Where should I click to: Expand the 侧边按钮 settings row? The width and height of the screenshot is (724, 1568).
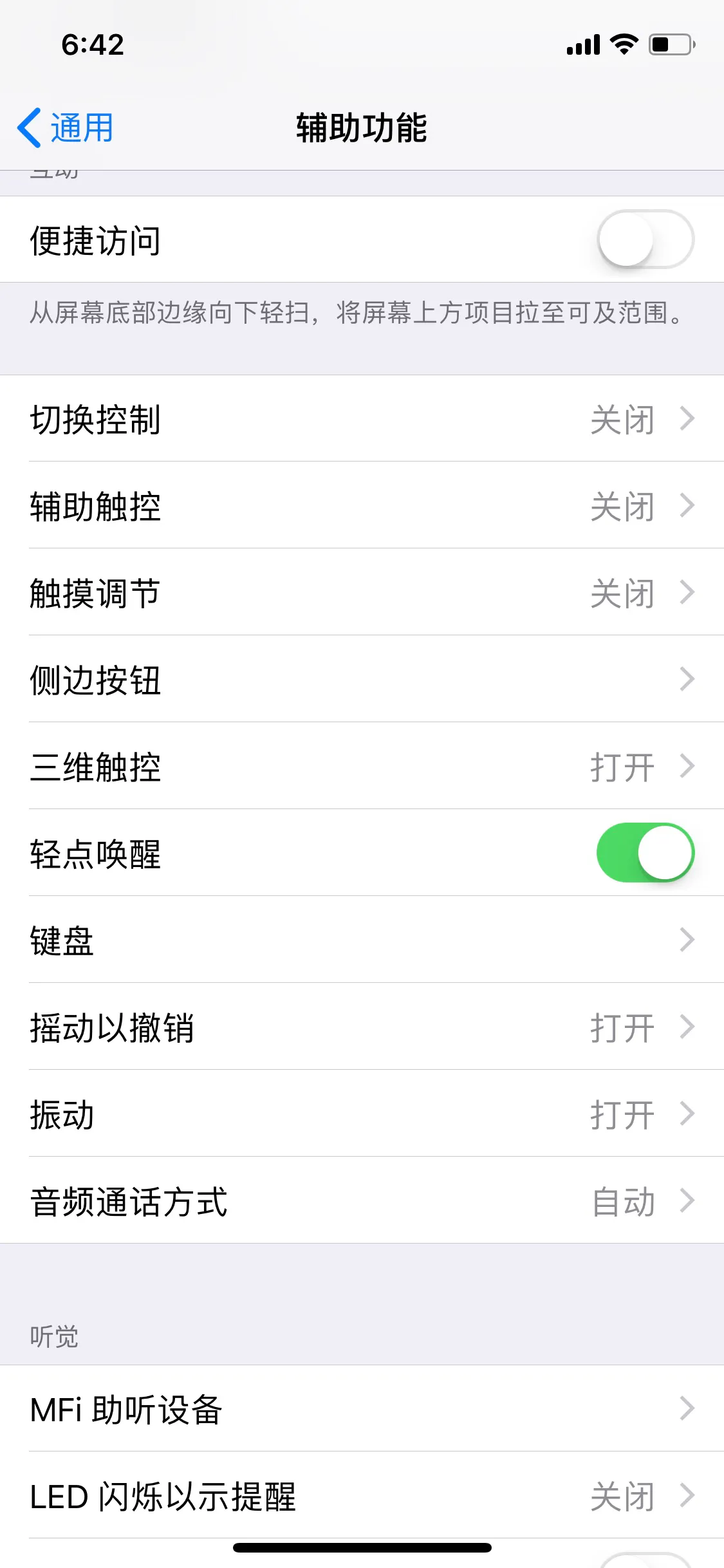(362, 680)
